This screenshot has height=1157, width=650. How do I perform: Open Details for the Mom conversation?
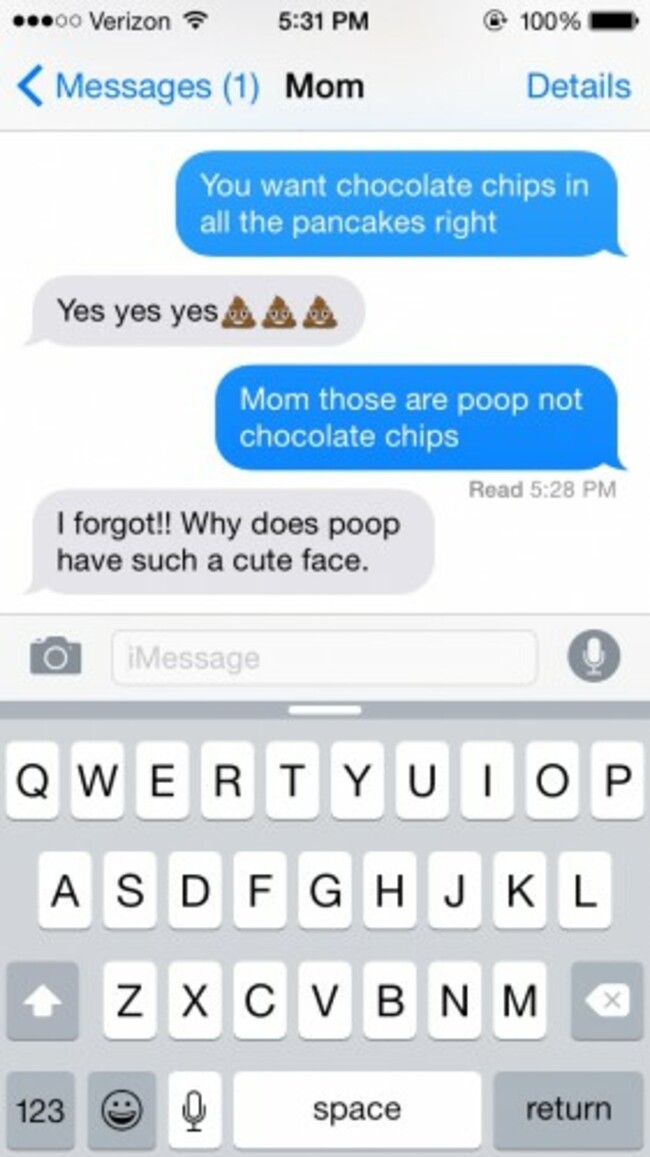click(x=578, y=87)
